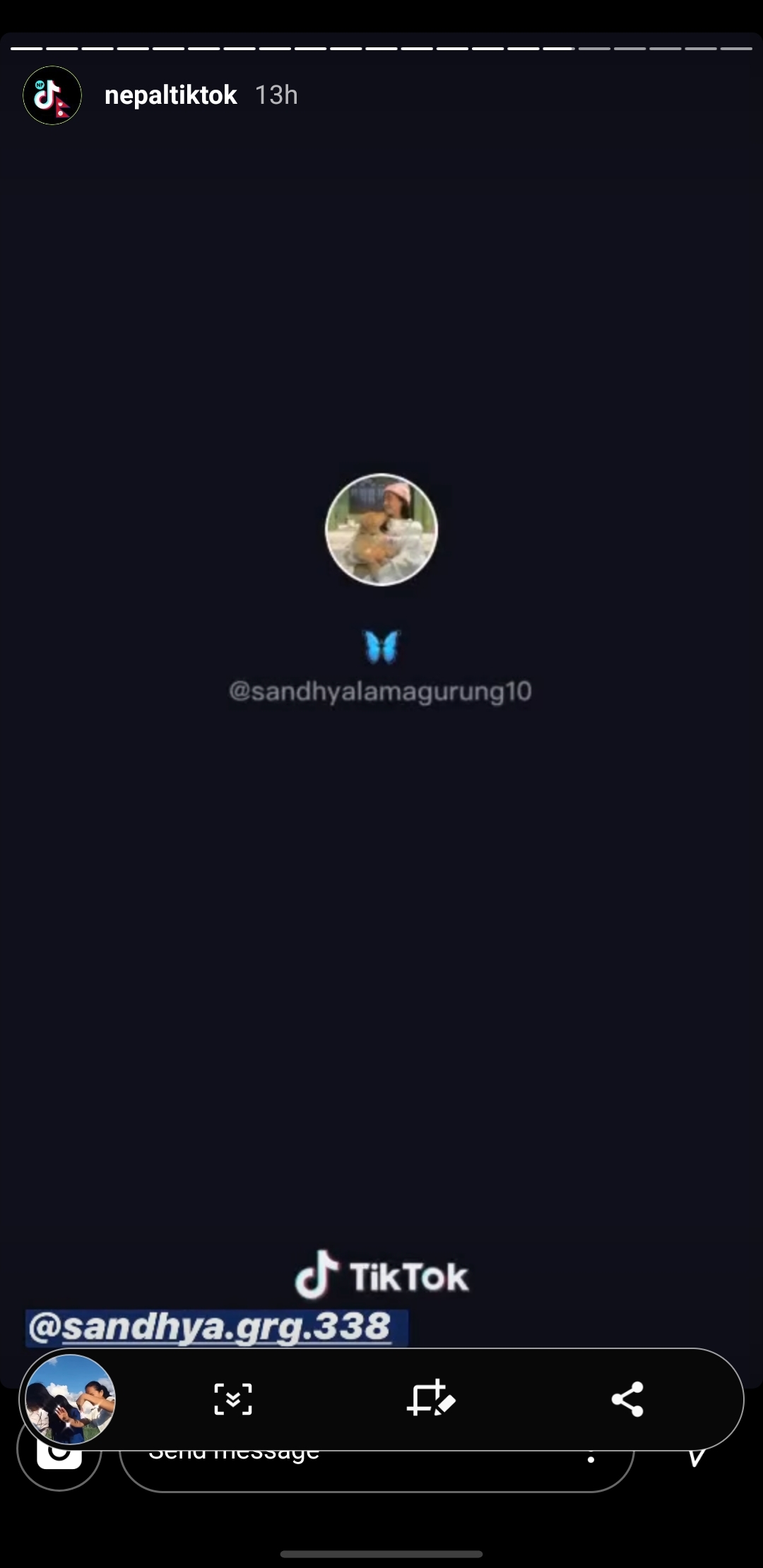Open the screenshot preview thumbnail
The width and height of the screenshot is (763, 1568).
[70, 1398]
